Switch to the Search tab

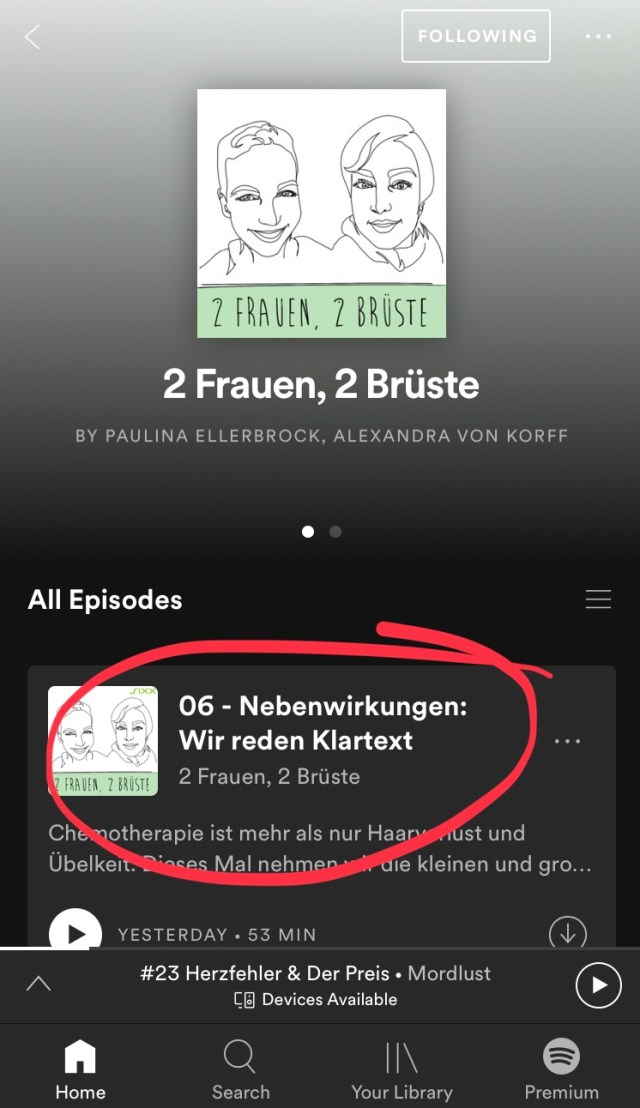click(x=240, y=1069)
